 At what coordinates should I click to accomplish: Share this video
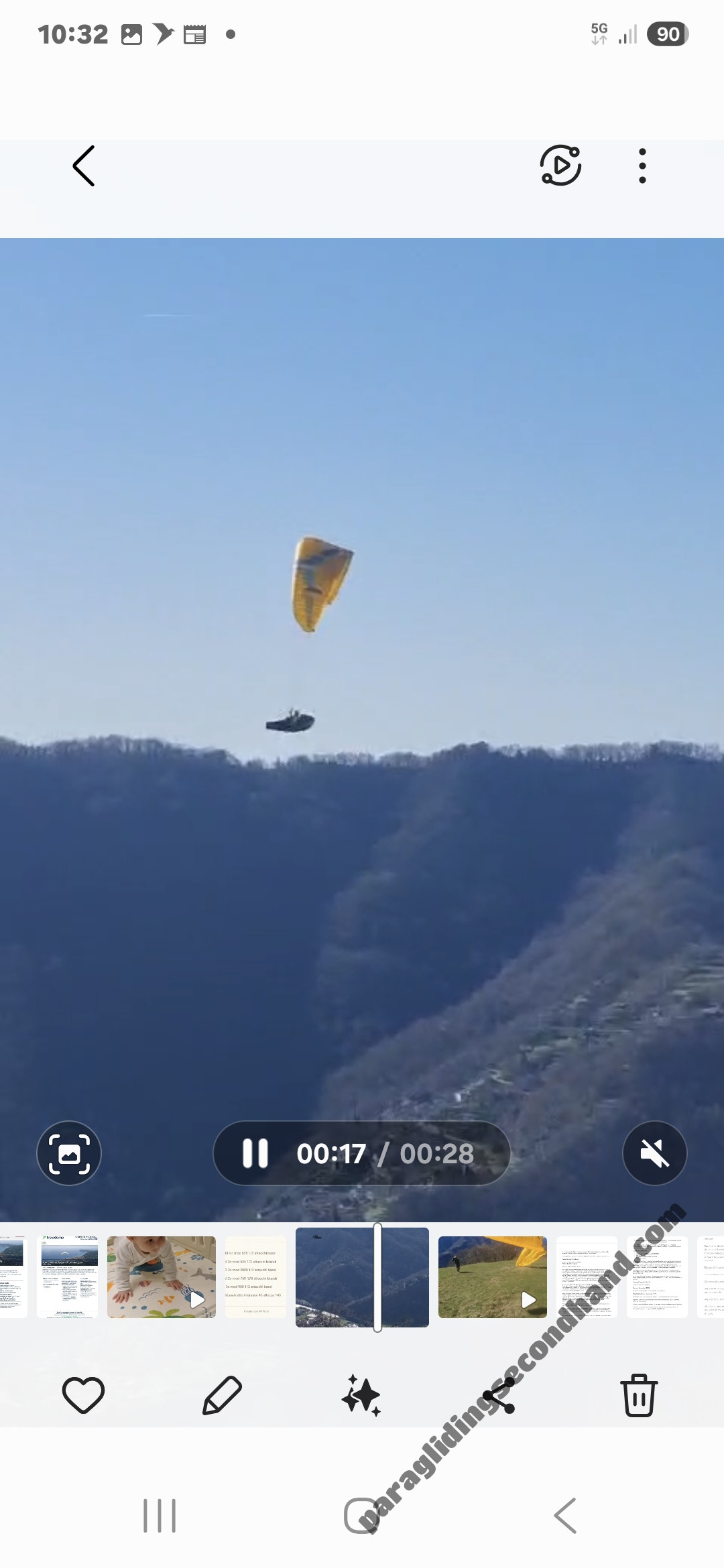[x=500, y=1396]
